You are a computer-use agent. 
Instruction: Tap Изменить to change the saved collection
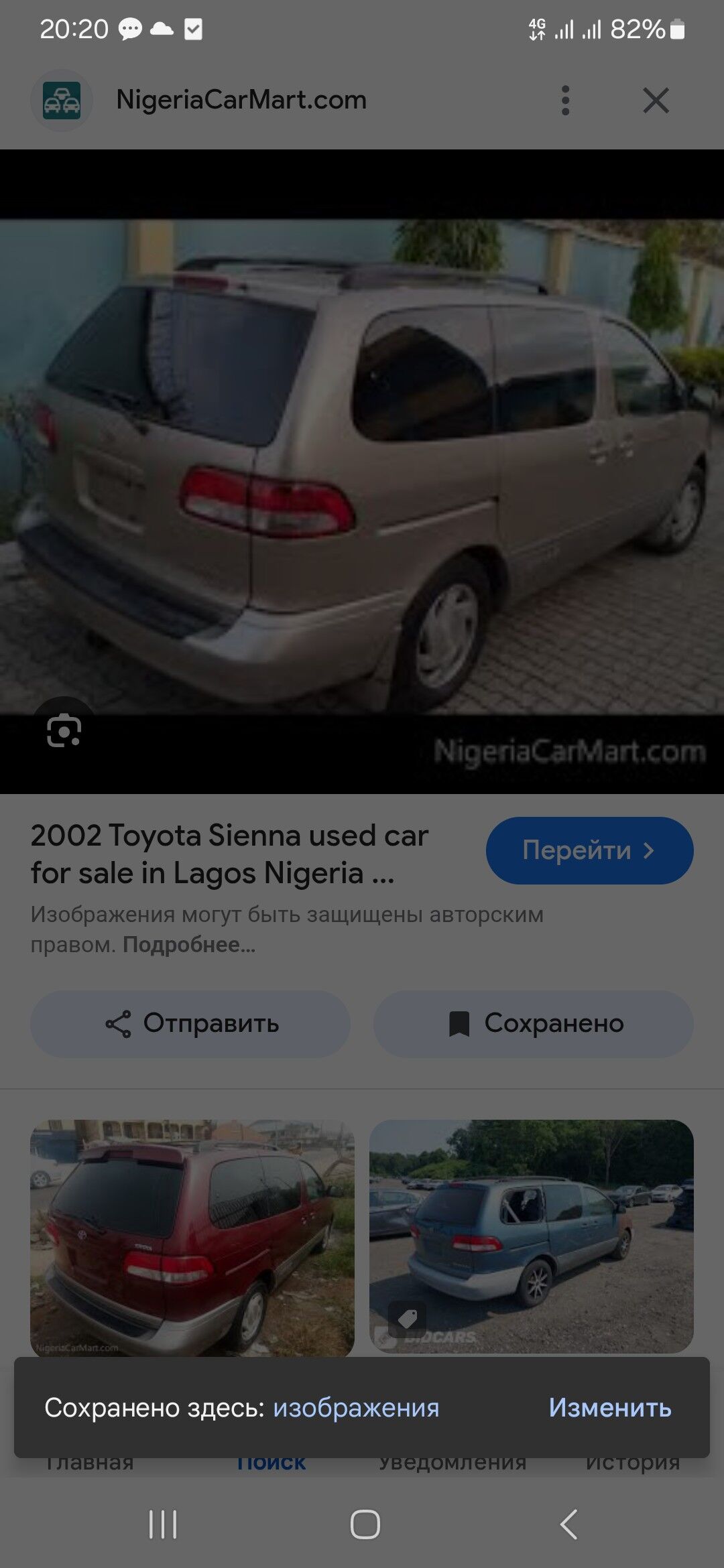tap(610, 1407)
